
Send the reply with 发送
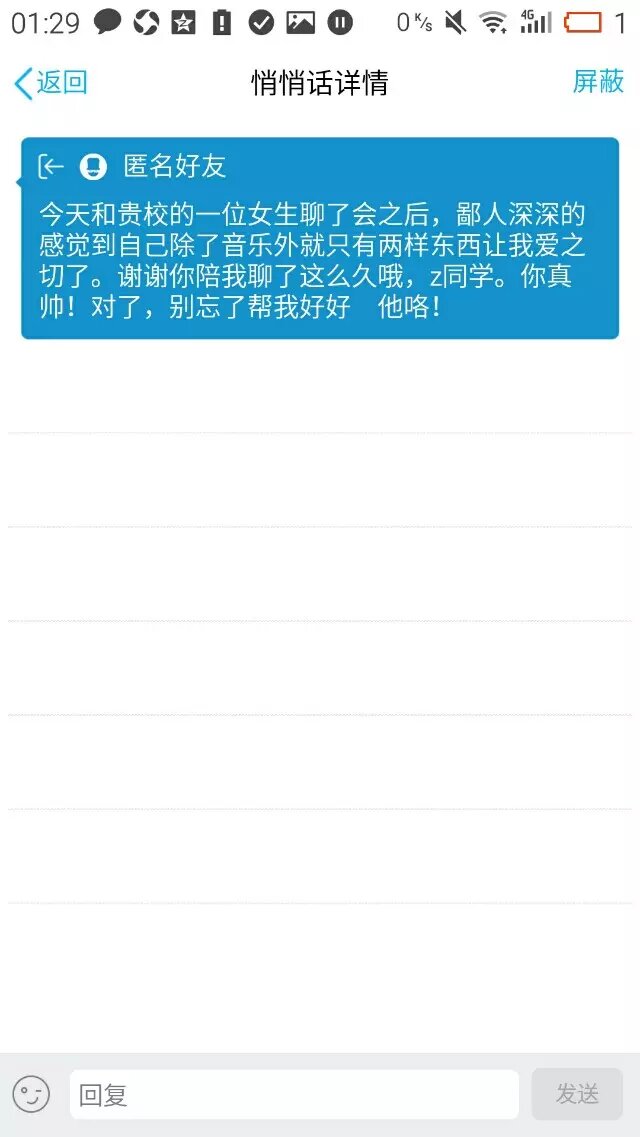point(577,1094)
